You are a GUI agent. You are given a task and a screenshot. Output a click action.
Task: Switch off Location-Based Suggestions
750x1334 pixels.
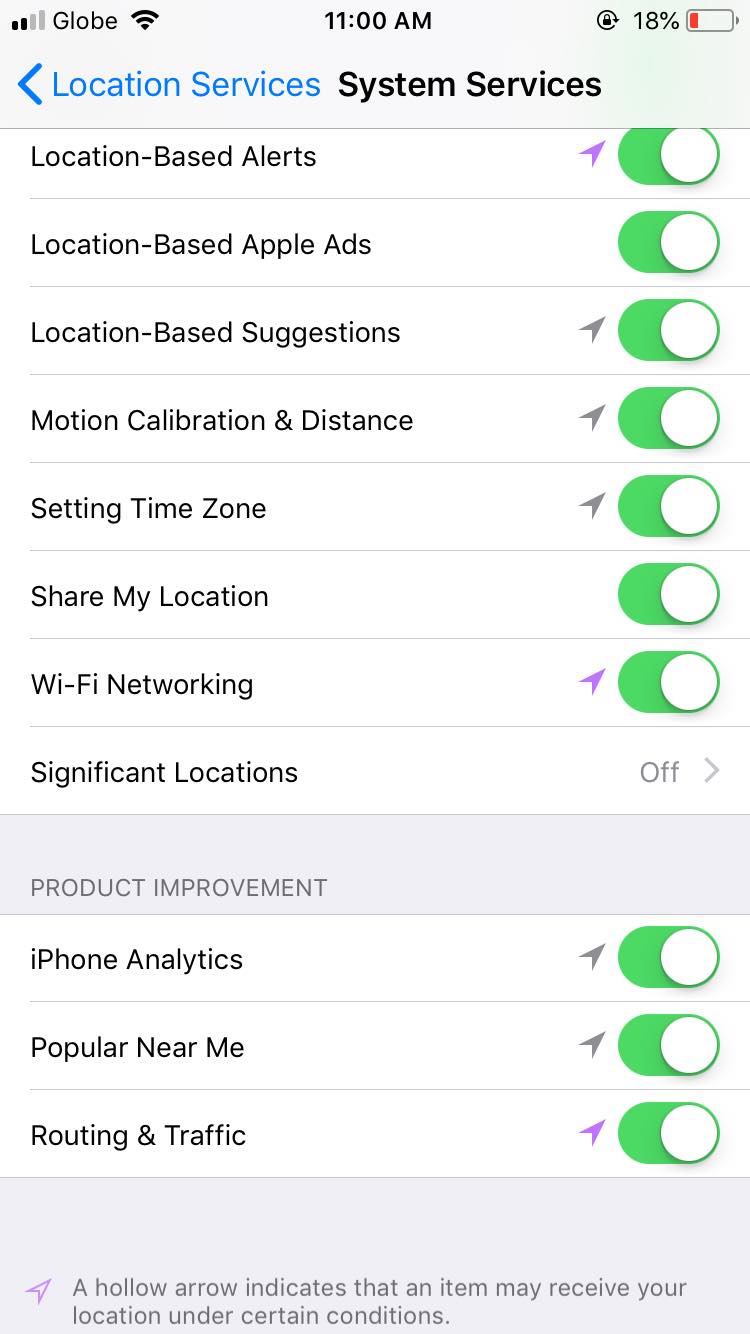click(x=669, y=332)
